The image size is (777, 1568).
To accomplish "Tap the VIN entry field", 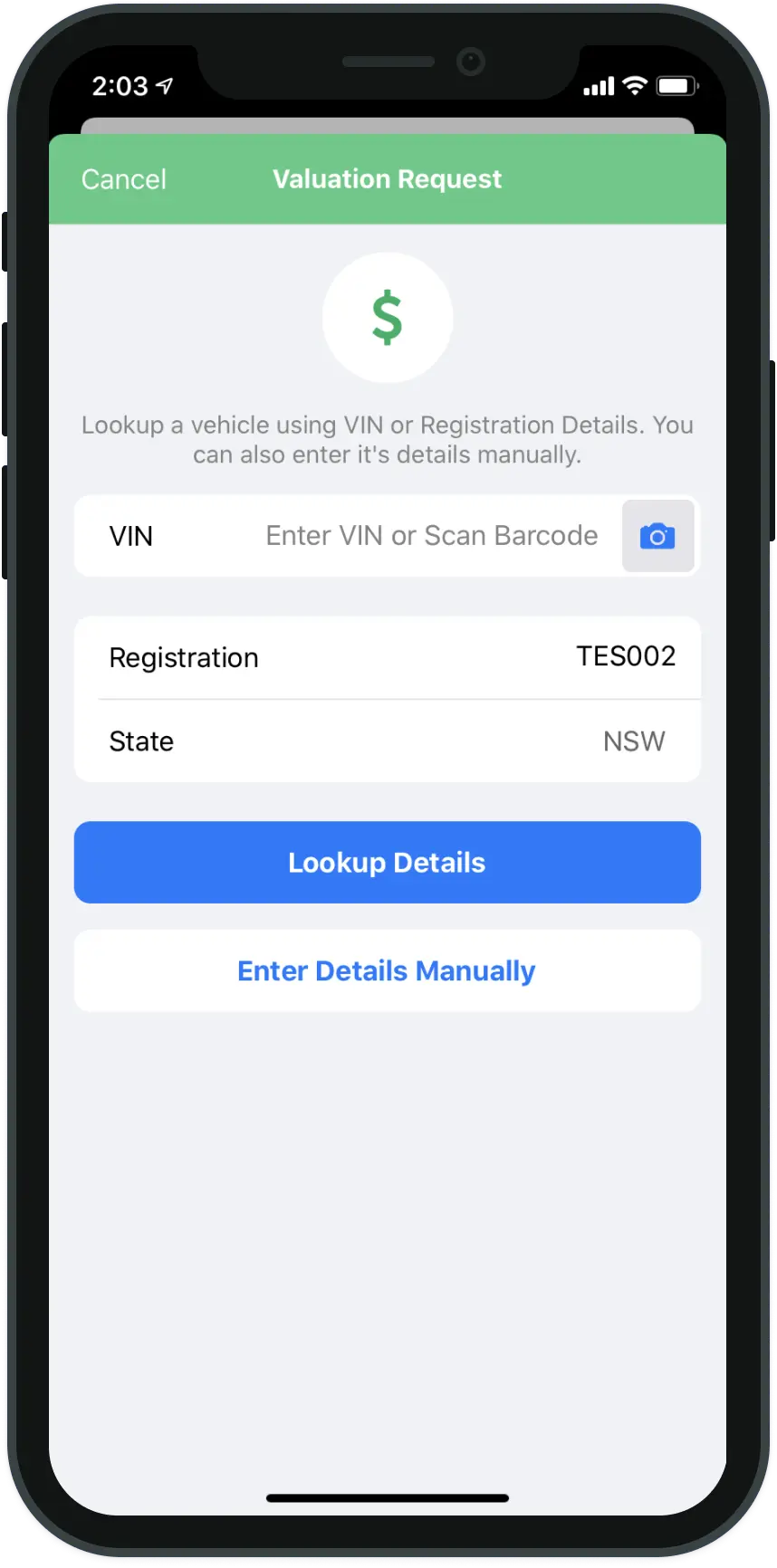I will pyautogui.click(x=431, y=536).
